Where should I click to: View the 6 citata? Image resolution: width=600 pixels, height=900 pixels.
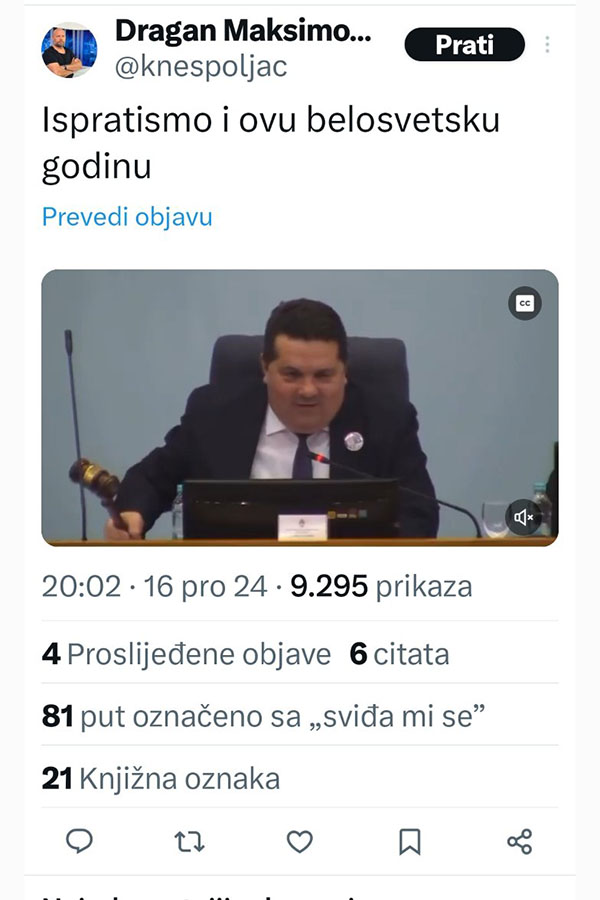tap(399, 654)
